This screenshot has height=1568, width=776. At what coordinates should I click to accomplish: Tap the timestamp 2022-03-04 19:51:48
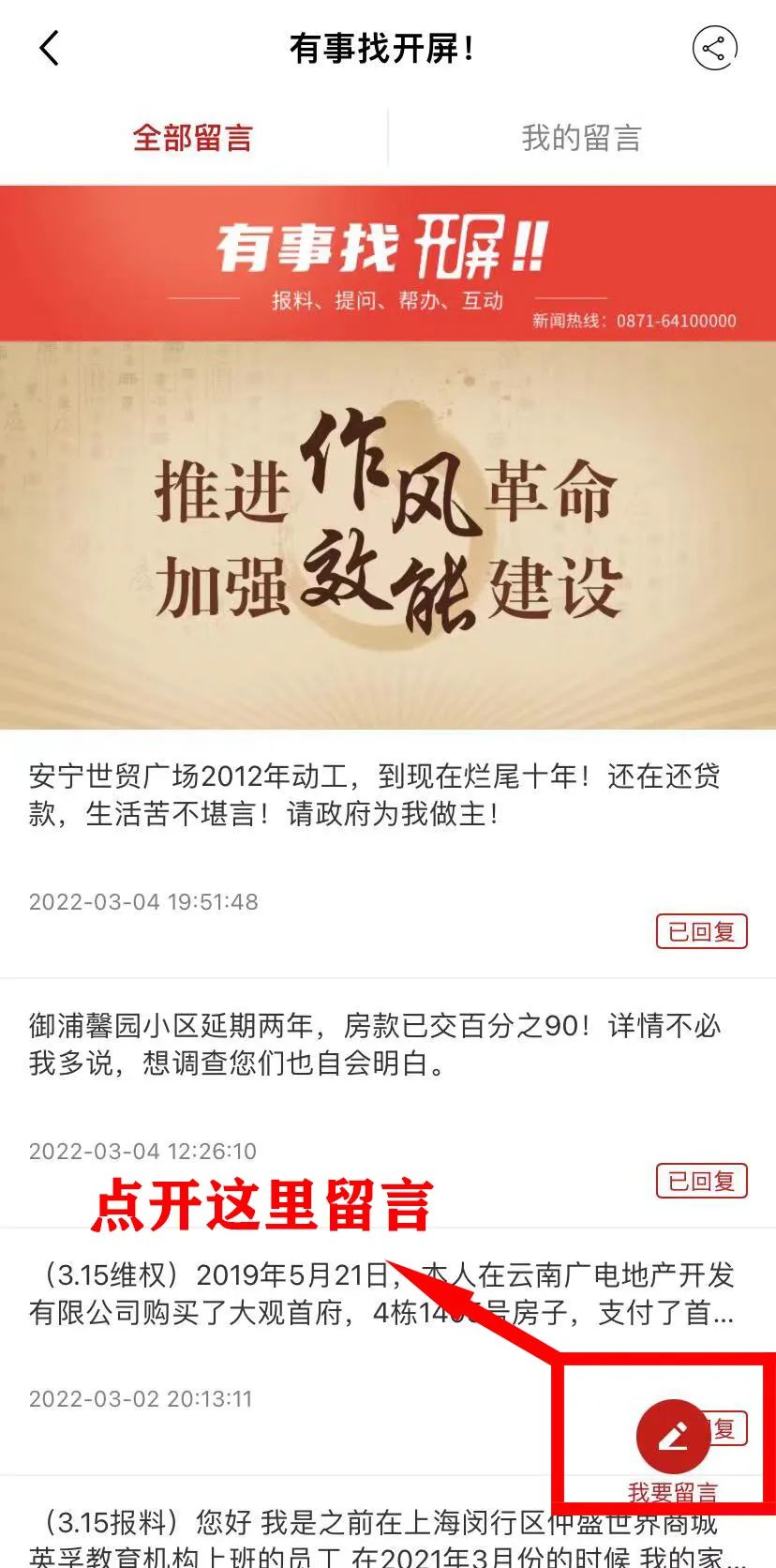pos(141,903)
